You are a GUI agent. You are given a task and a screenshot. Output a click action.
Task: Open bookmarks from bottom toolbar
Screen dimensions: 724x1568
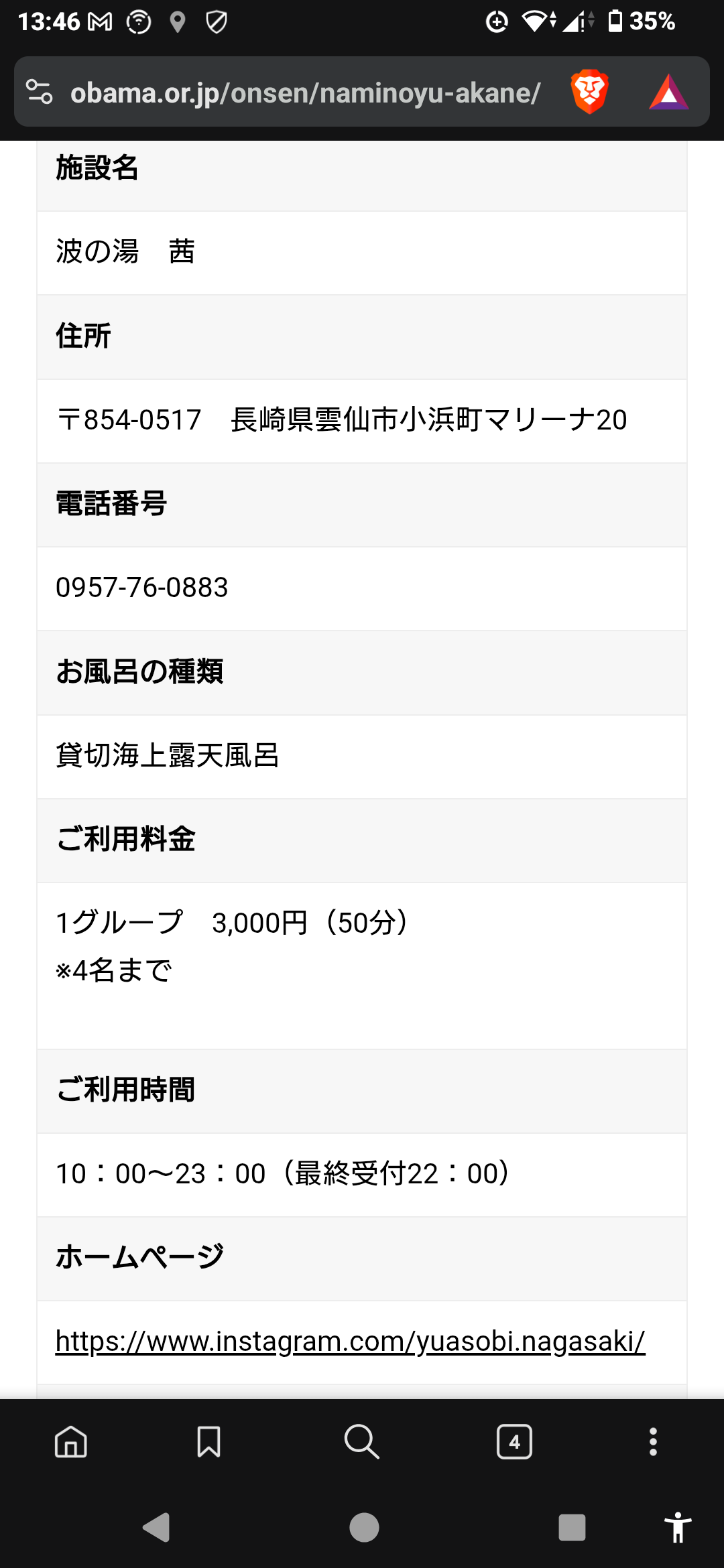(x=208, y=1441)
